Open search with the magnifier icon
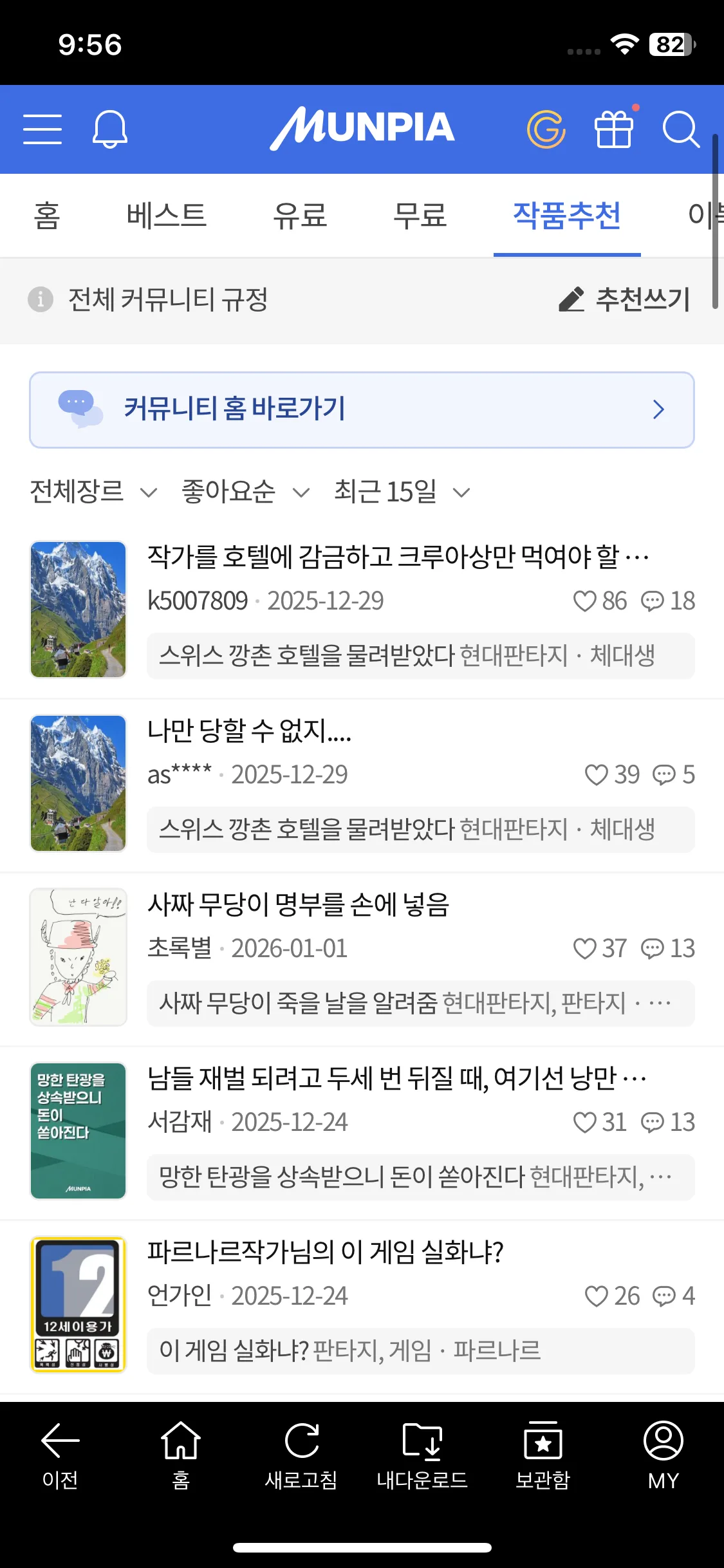This screenshot has width=724, height=1568. click(680, 129)
